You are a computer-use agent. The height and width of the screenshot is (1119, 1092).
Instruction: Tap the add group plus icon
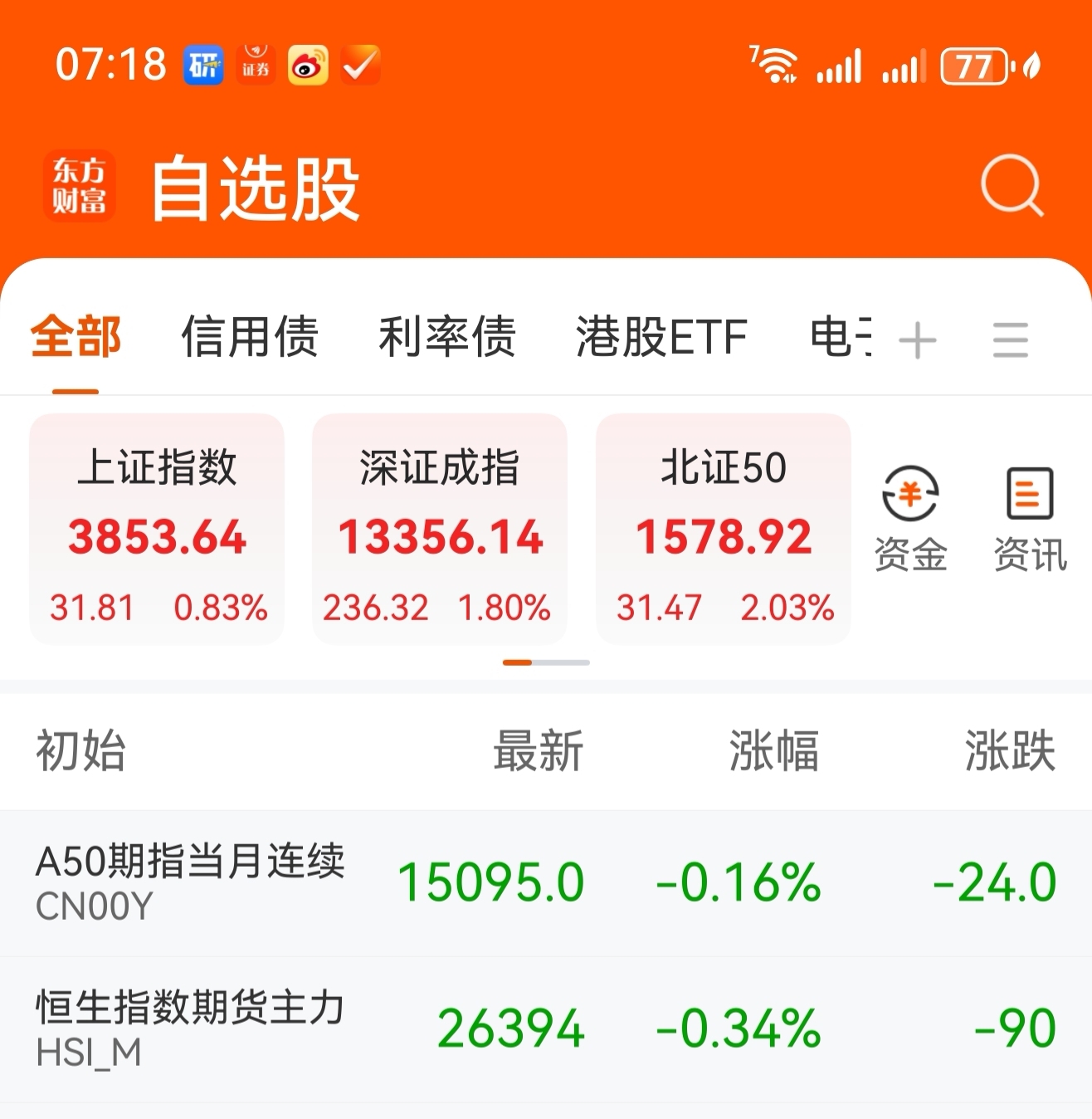918,340
